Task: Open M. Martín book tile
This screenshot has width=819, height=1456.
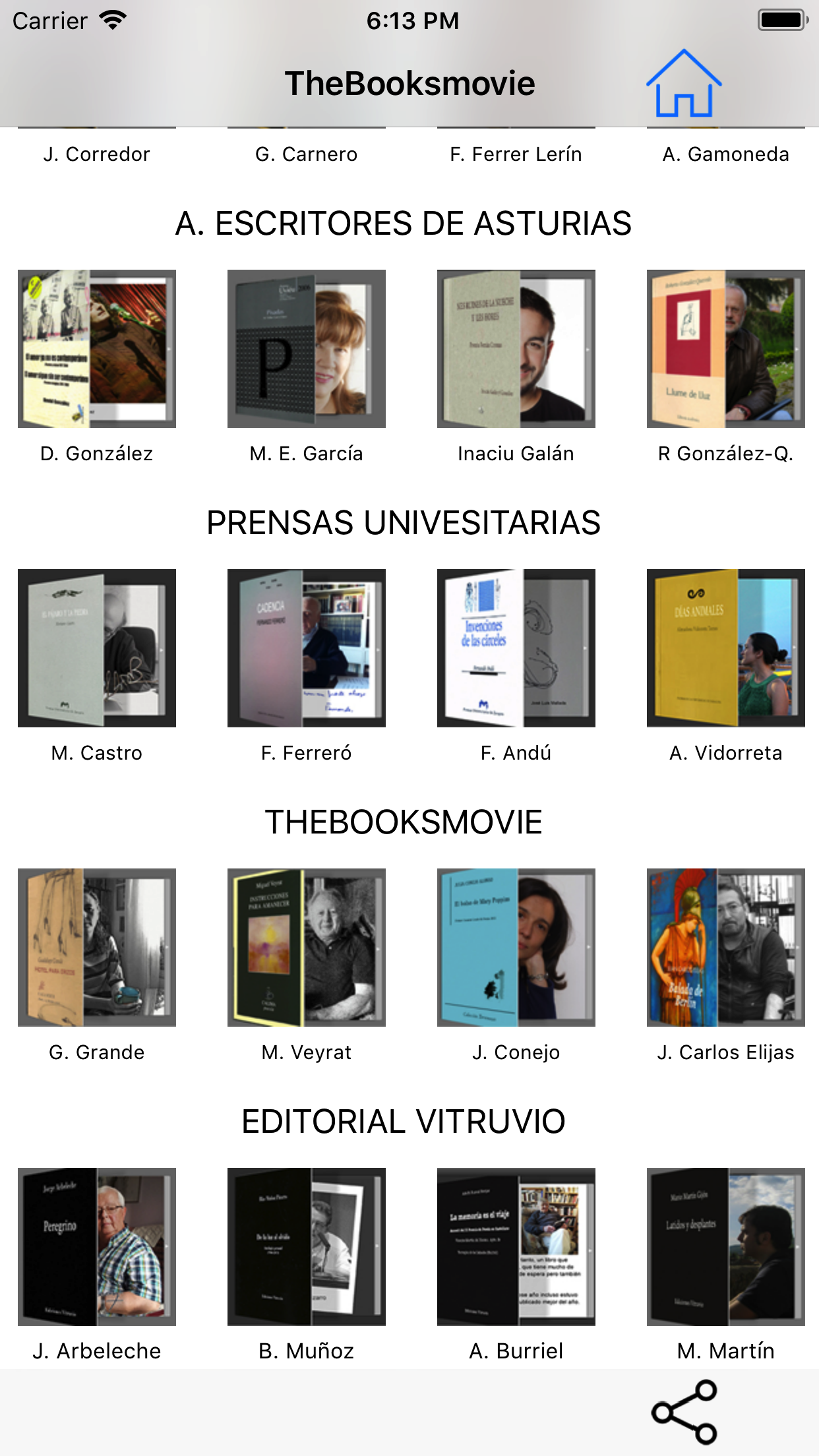Action: [726, 1247]
